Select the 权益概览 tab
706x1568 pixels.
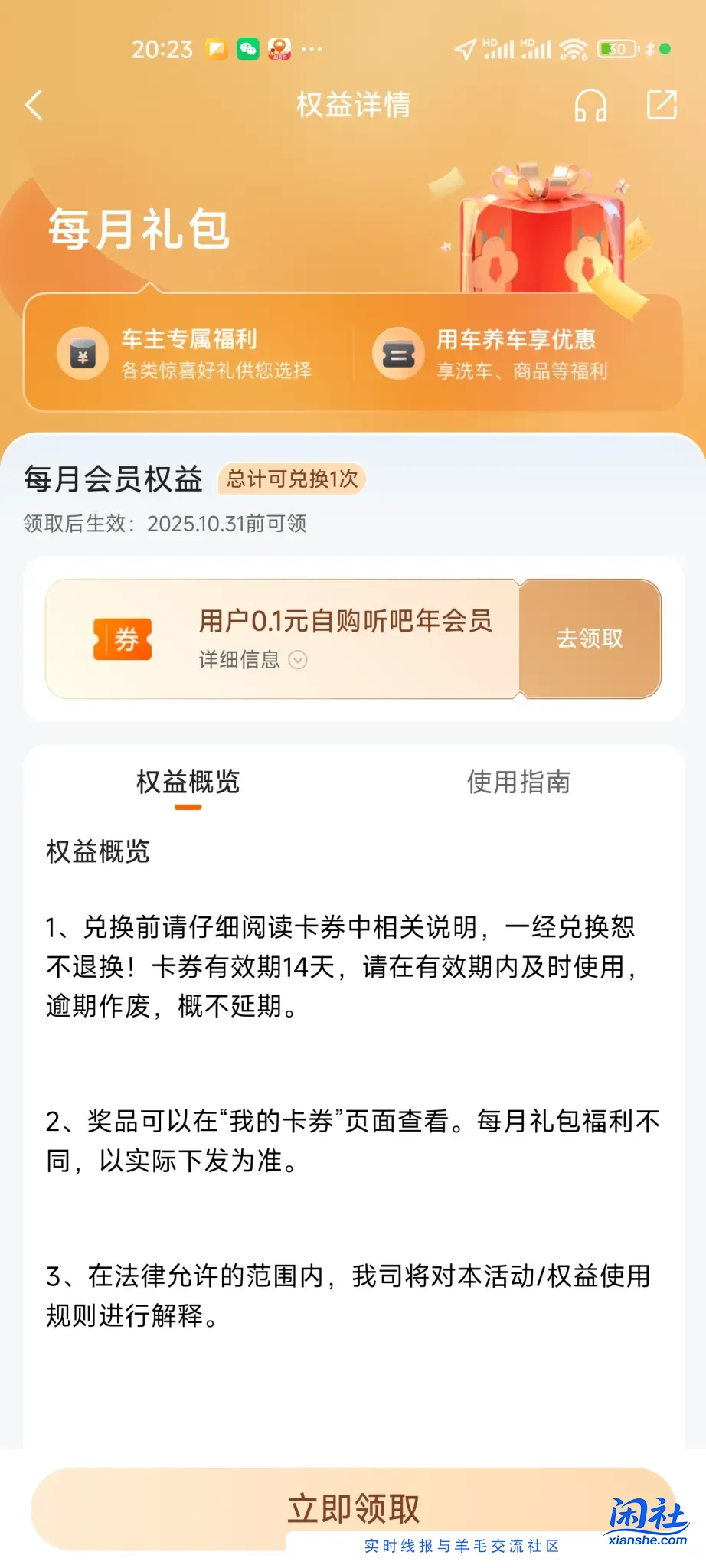click(188, 783)
